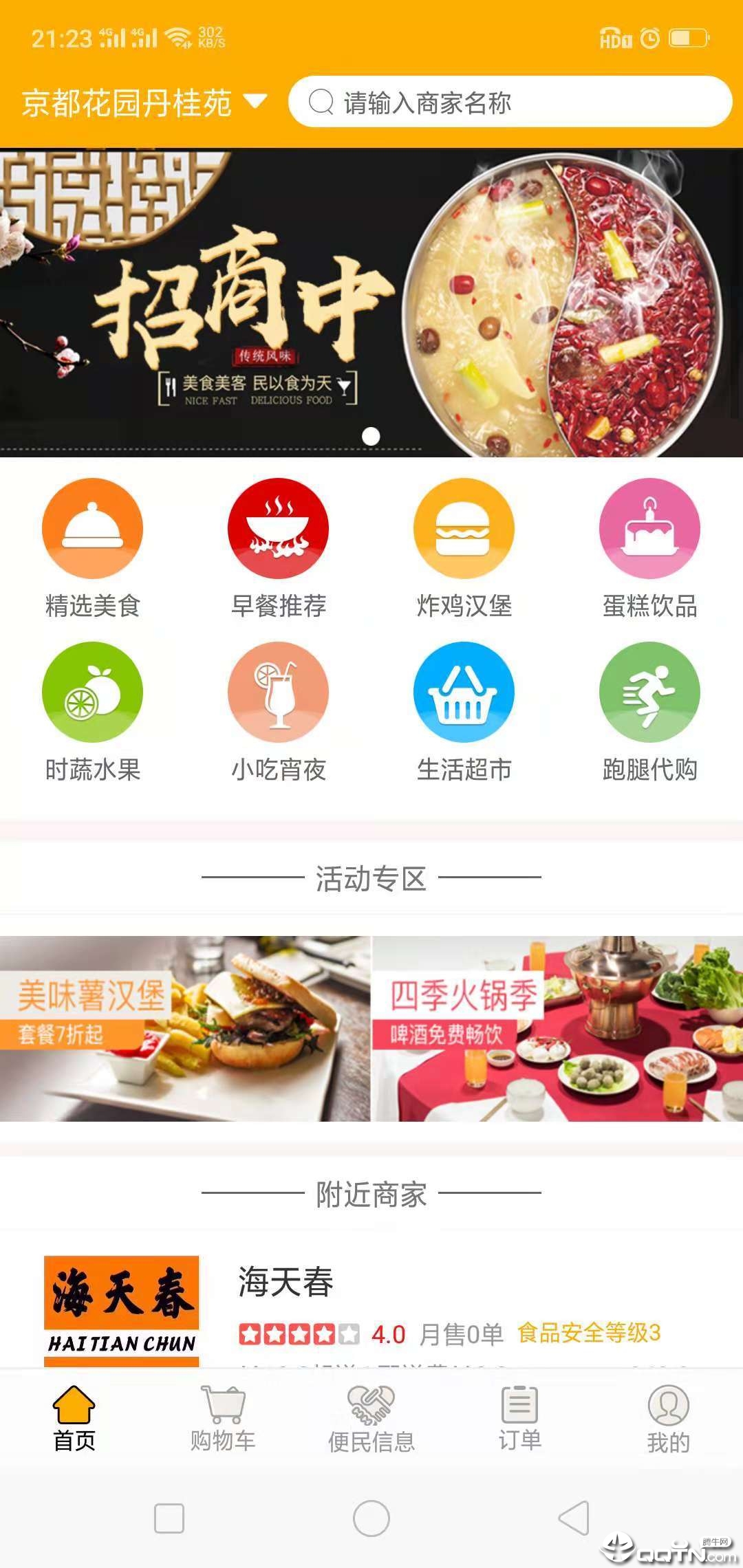Open the 蛋糕饮品 category
The height and width of the screenshot is (1568, 743).
[x=650, y=548]
